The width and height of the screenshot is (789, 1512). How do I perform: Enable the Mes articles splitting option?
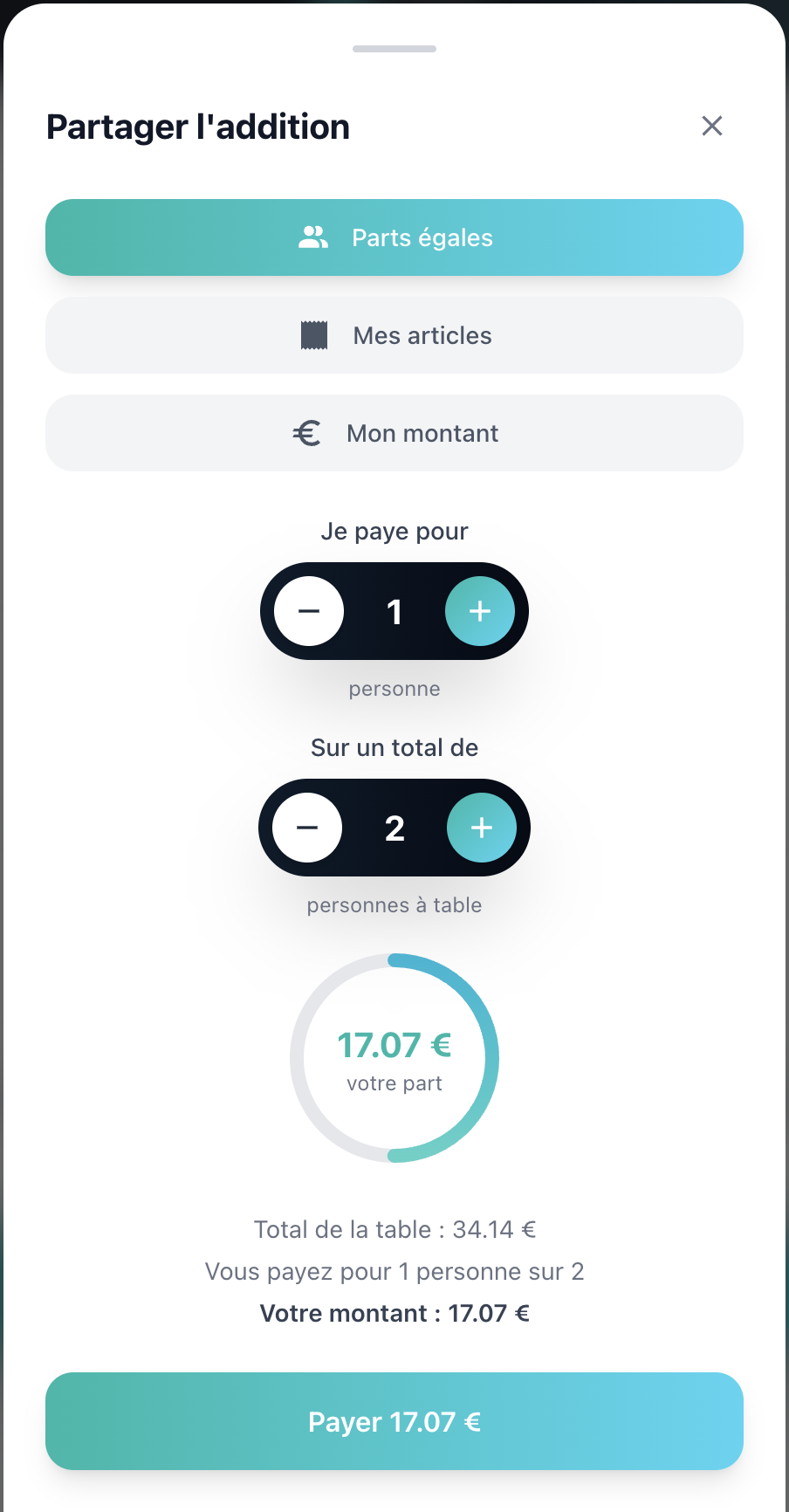pyautogui.click(x=394, y=334)
